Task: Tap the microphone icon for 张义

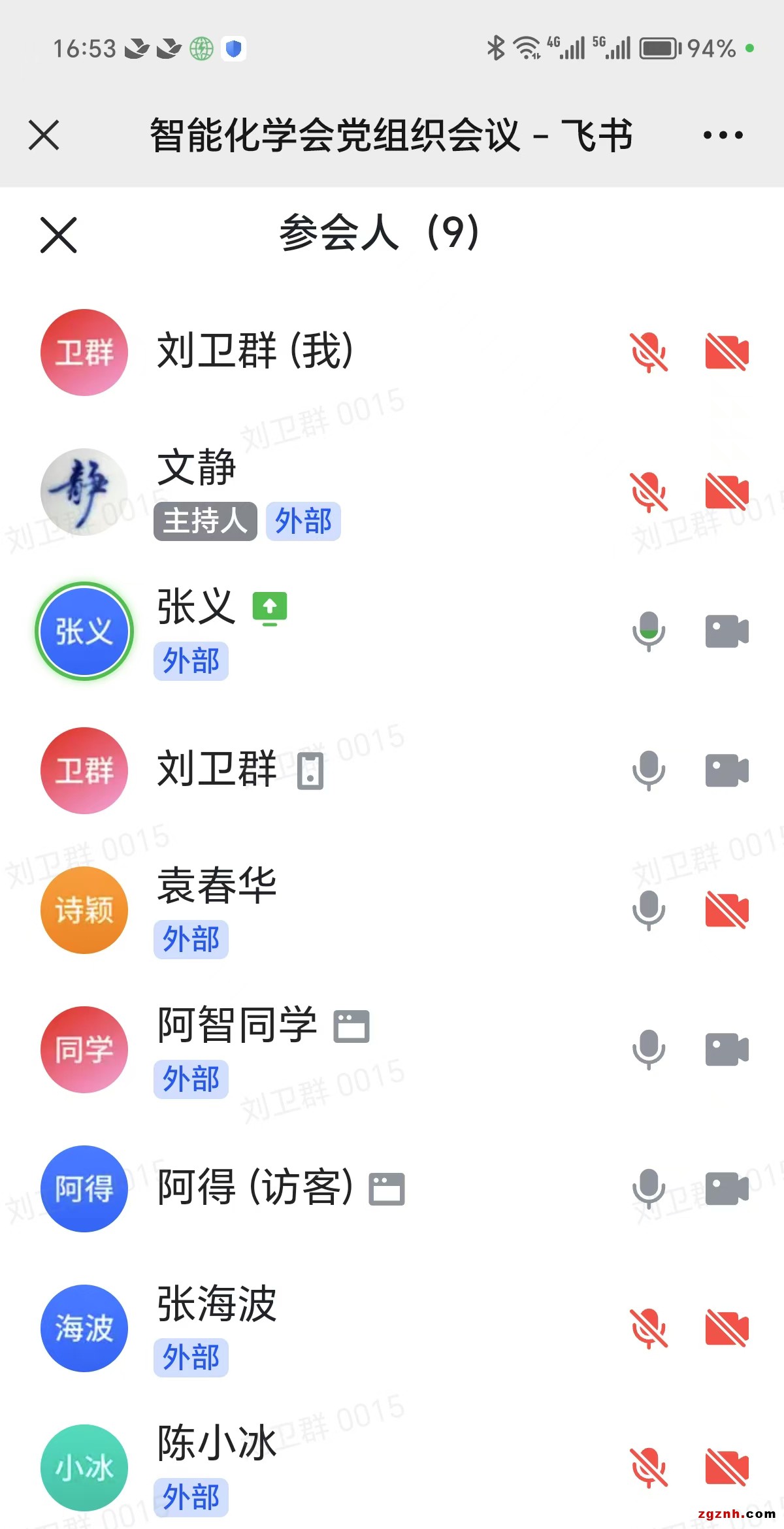Action: coord(648,631)
